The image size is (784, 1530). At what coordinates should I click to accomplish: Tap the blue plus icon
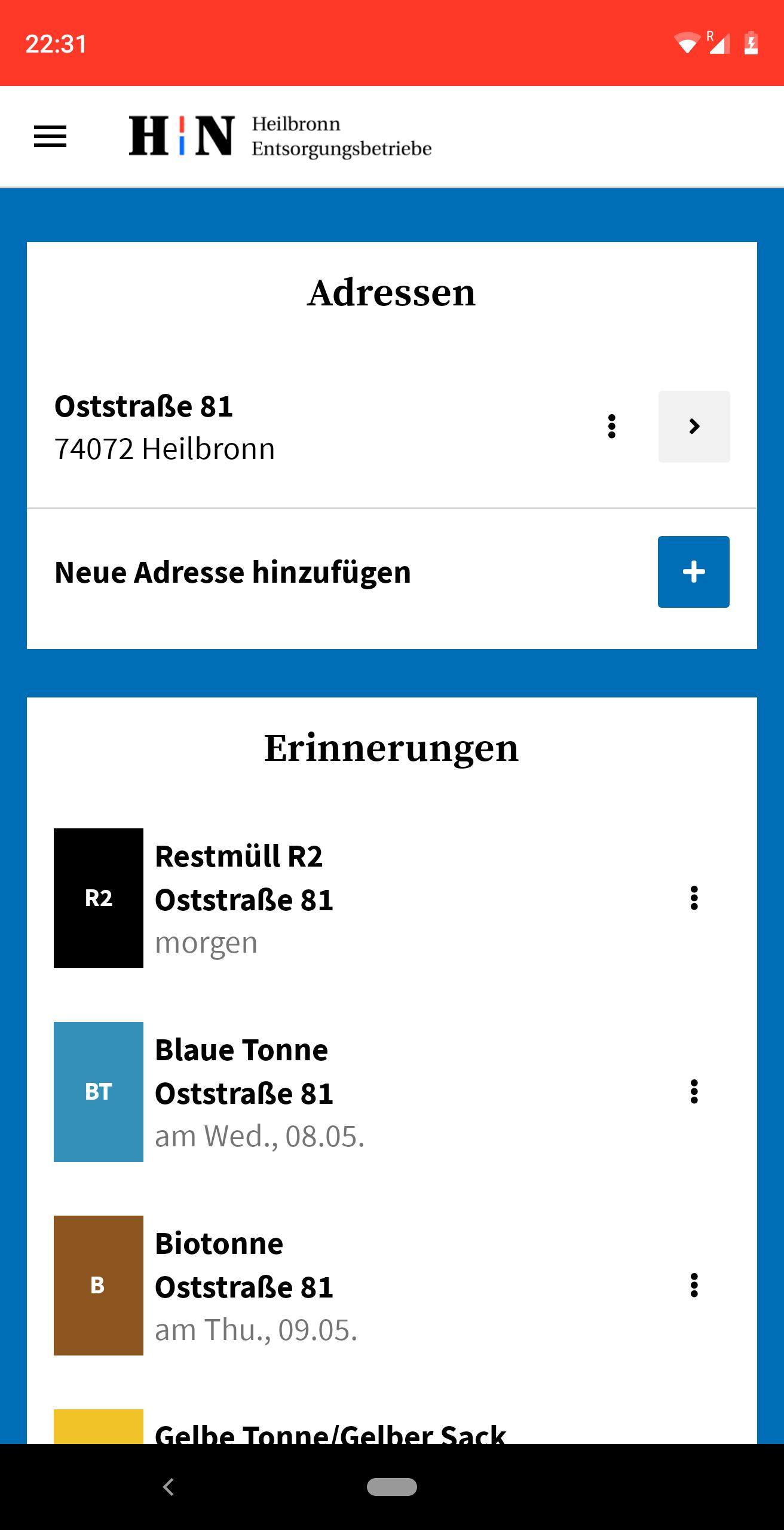pyautogui.click(x=693, y=572)
